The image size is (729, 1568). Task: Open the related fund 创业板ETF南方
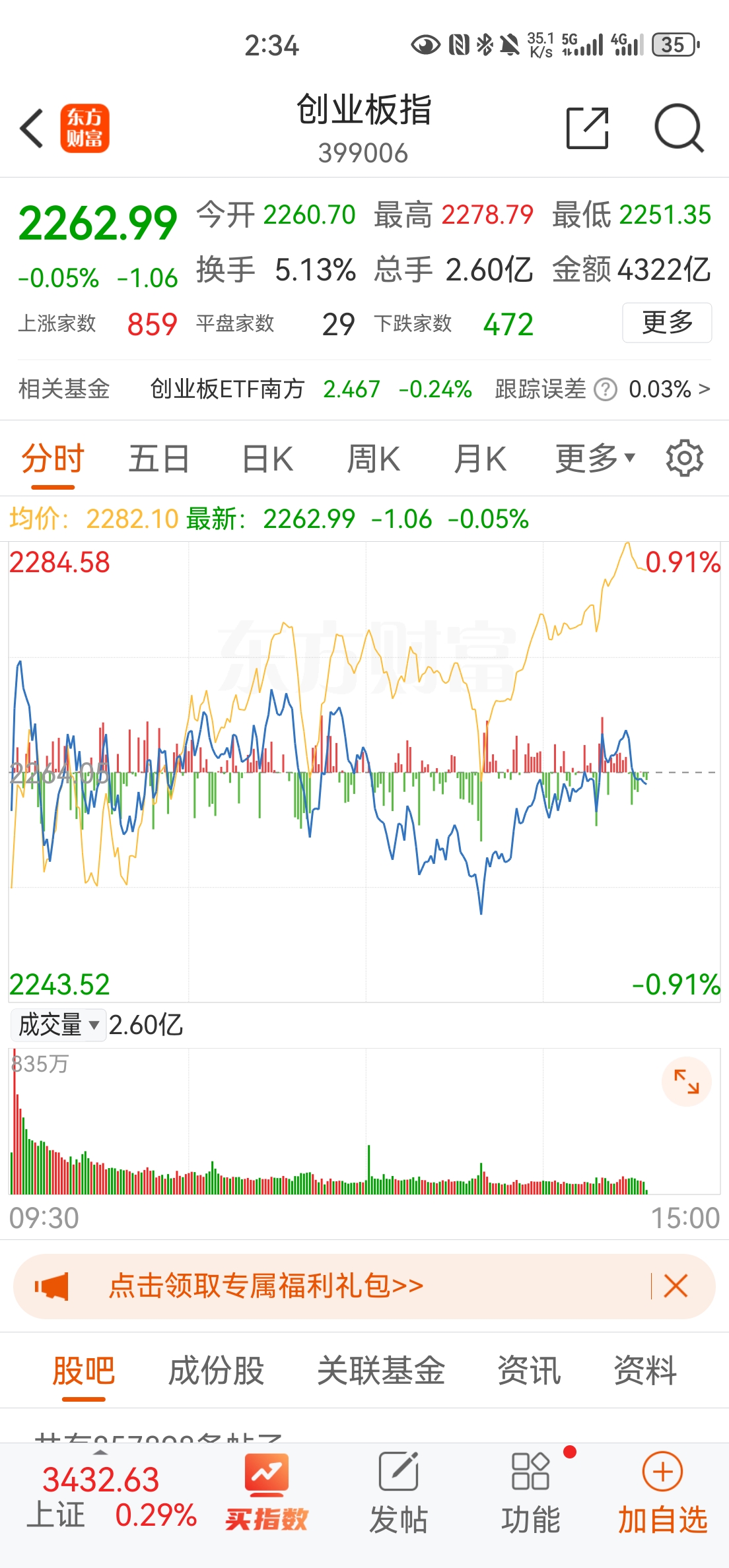(227, 389)
